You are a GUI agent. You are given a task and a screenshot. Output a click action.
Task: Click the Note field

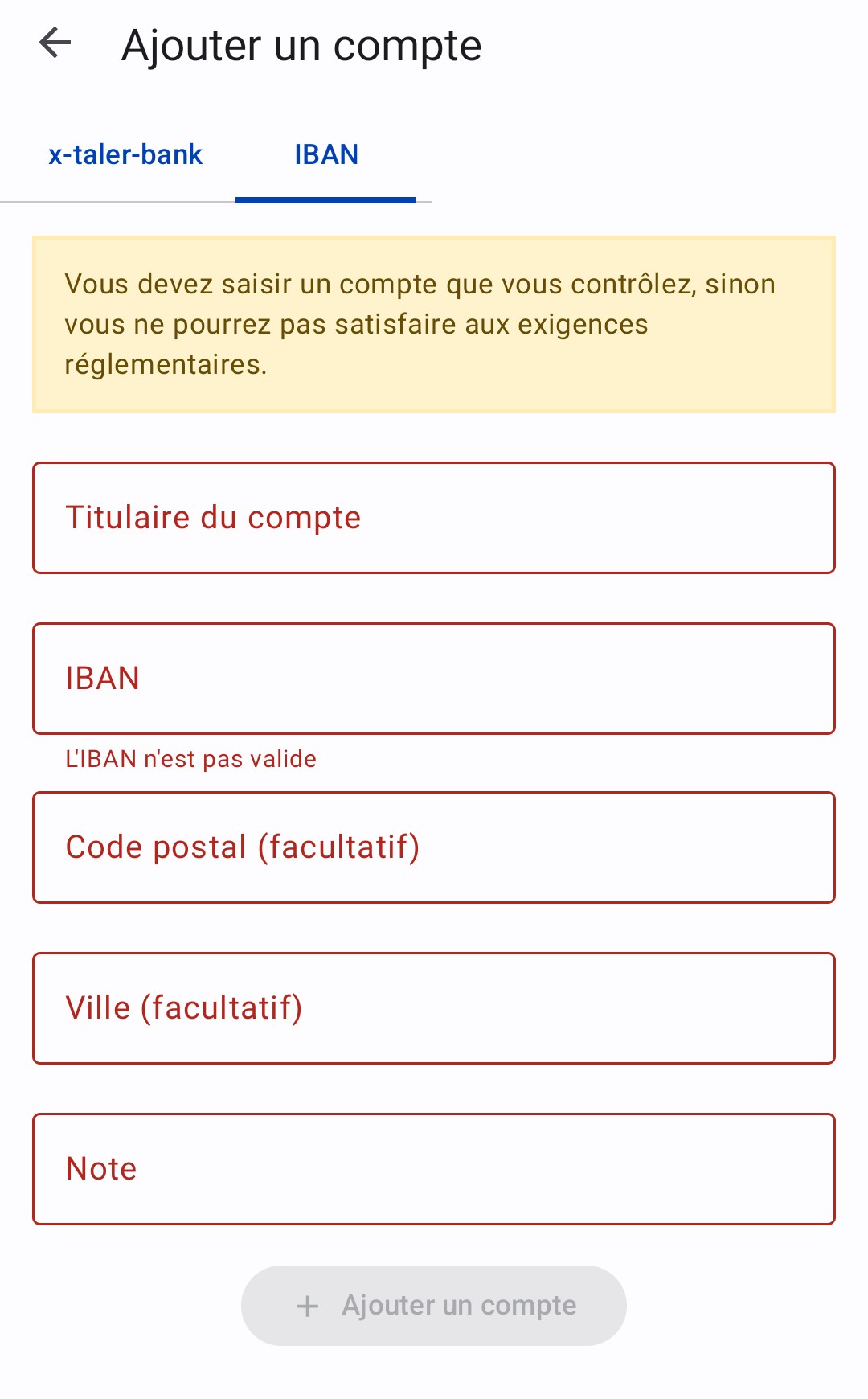[x=434, y=1168]
